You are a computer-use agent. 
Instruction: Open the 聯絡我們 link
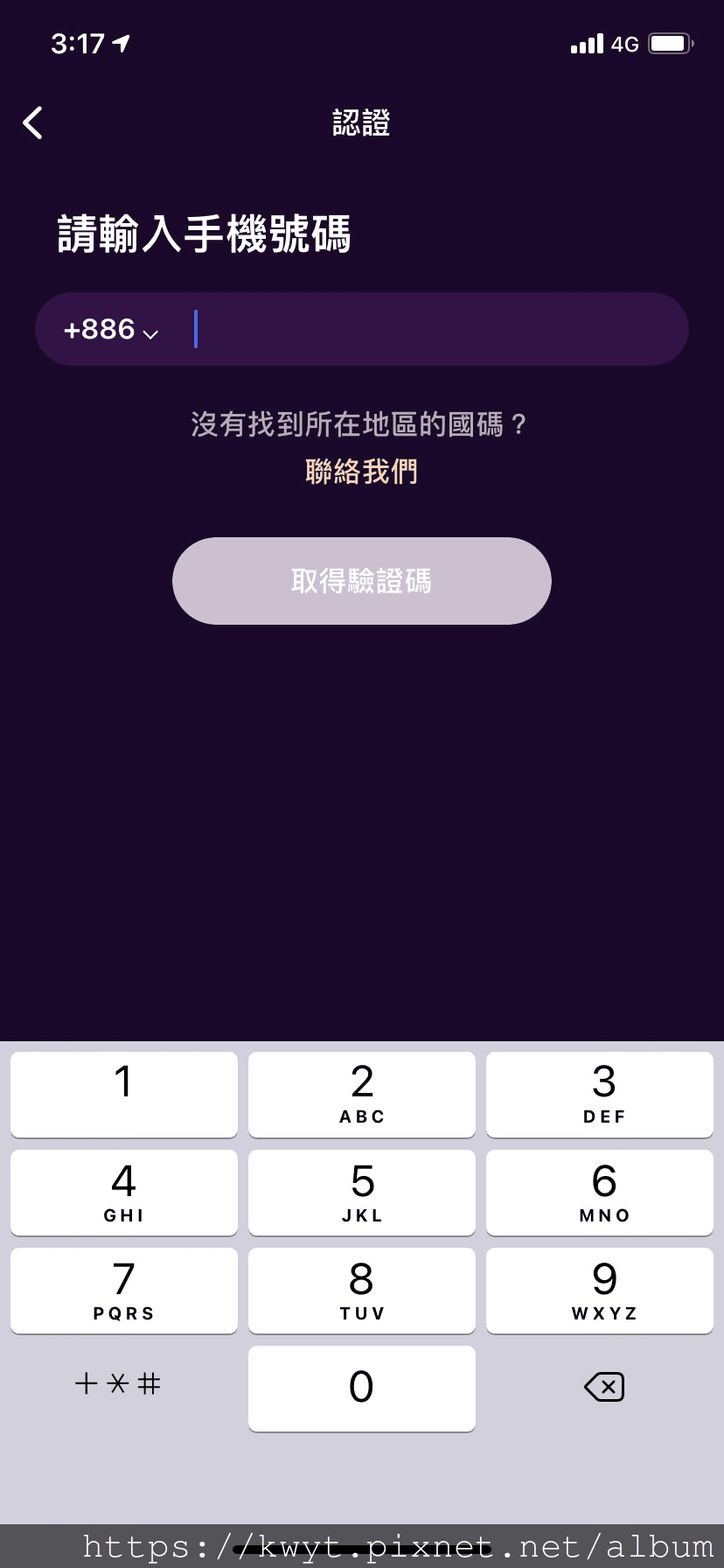click(x=361, y=472)
